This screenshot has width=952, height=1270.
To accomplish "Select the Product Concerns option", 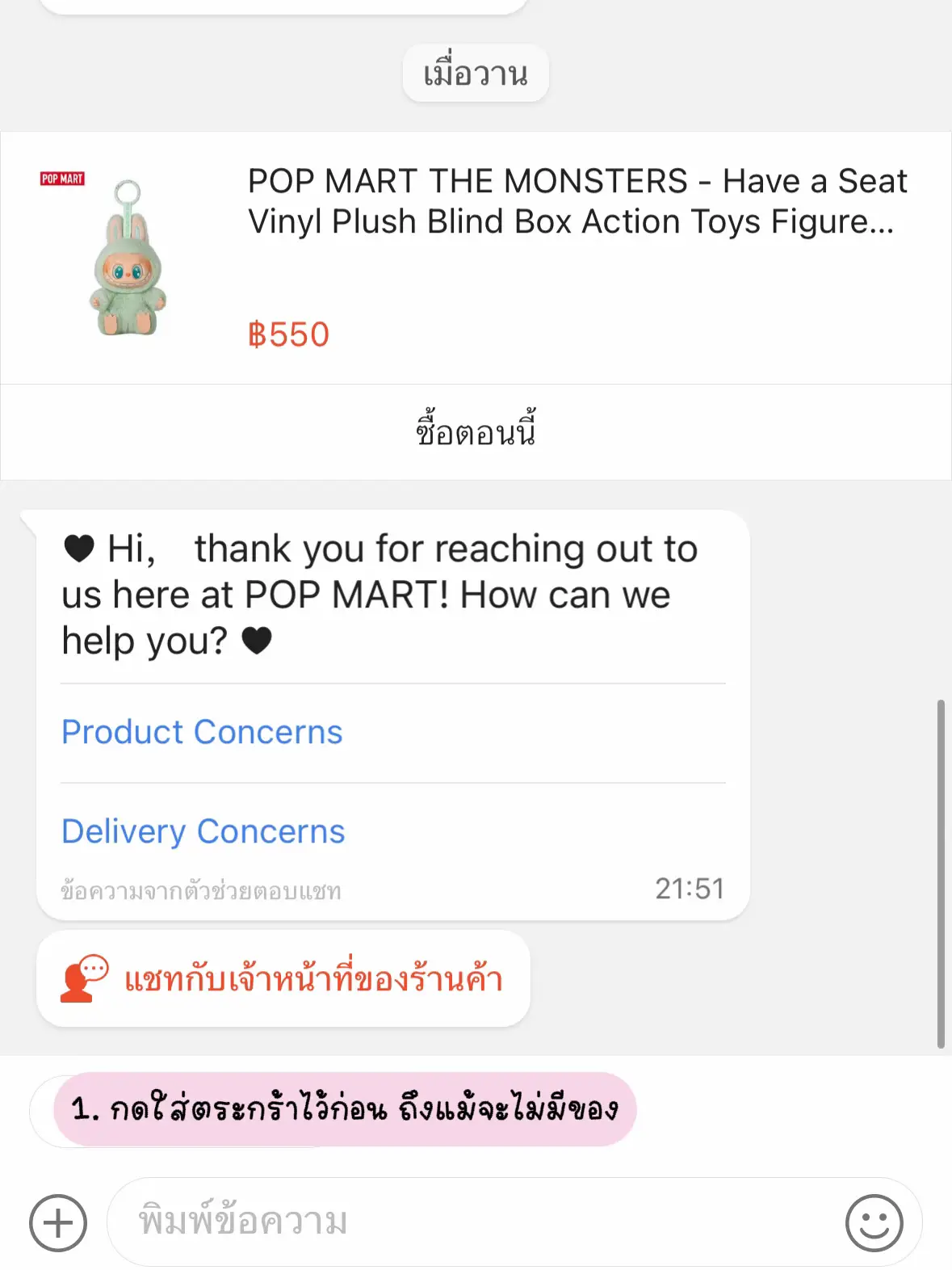I will [202, 732].
